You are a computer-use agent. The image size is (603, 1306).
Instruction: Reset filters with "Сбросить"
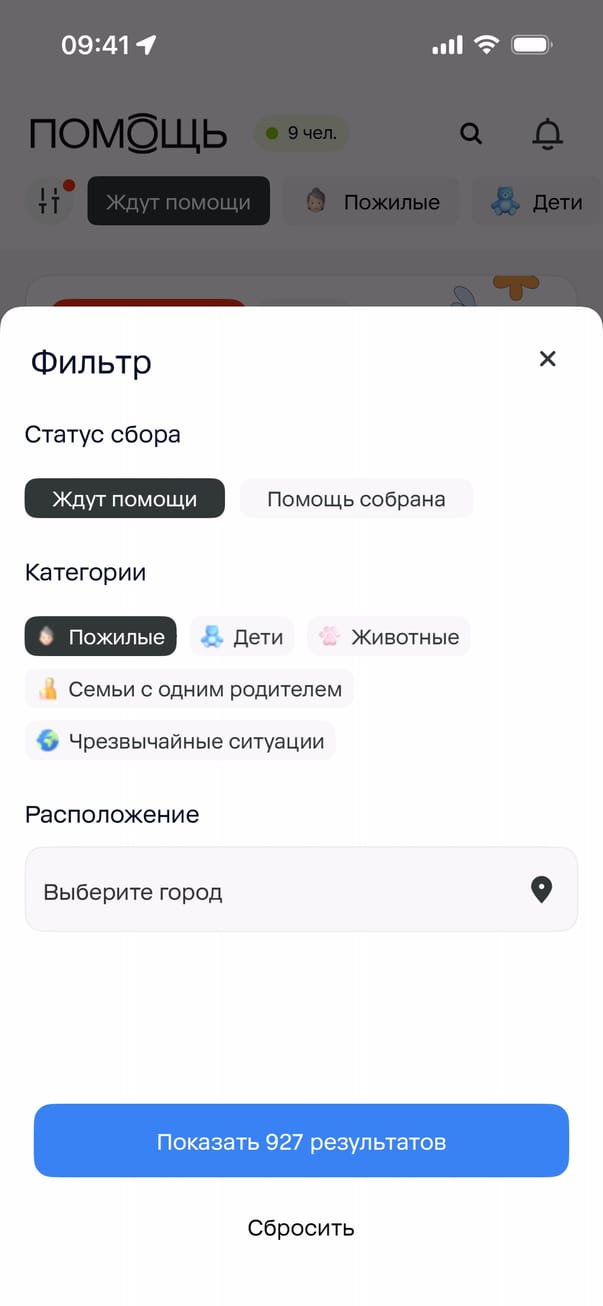tap(301, 1227)
